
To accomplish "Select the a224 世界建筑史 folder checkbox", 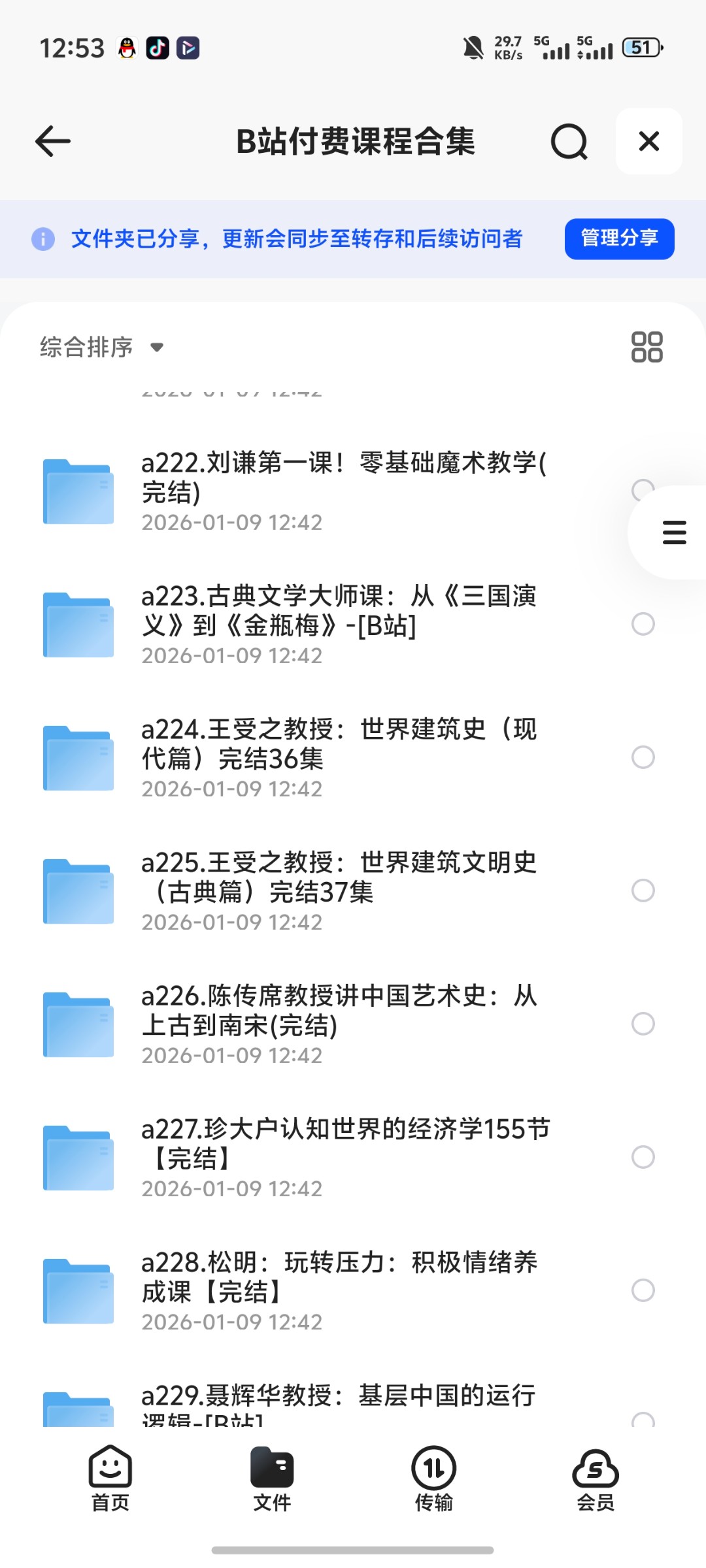I will click(643, 757).
